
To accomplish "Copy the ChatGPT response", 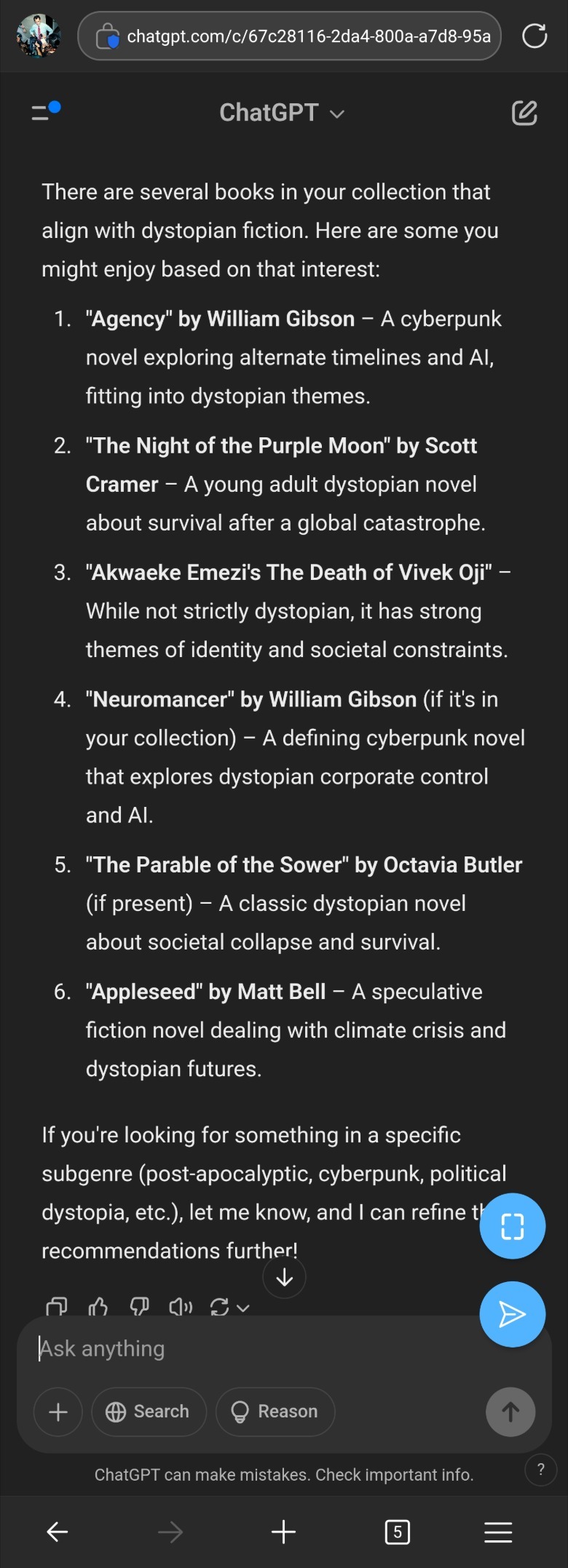I will pos(56,1308).
